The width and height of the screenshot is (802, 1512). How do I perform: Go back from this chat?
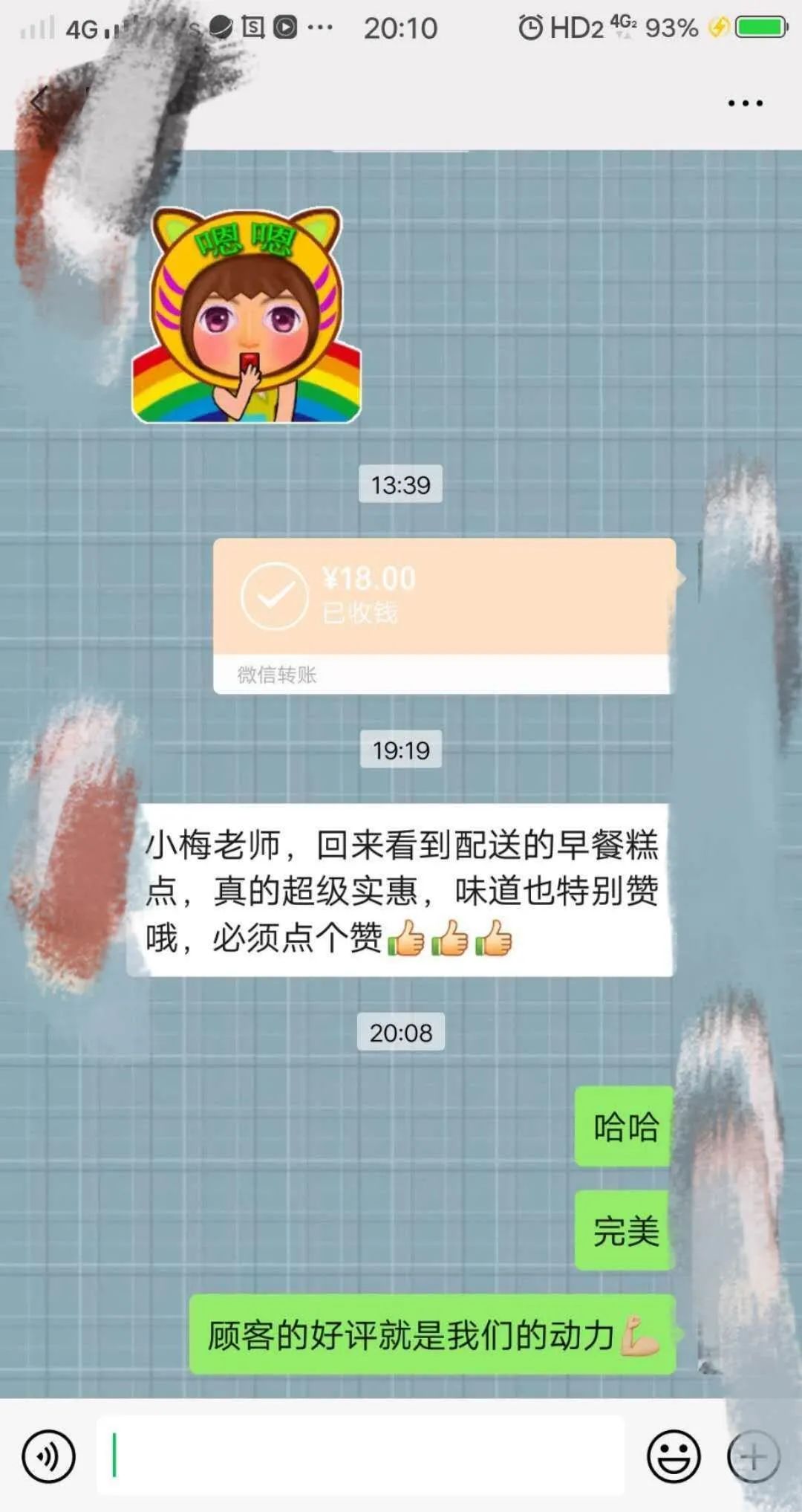tap(39, 100)
